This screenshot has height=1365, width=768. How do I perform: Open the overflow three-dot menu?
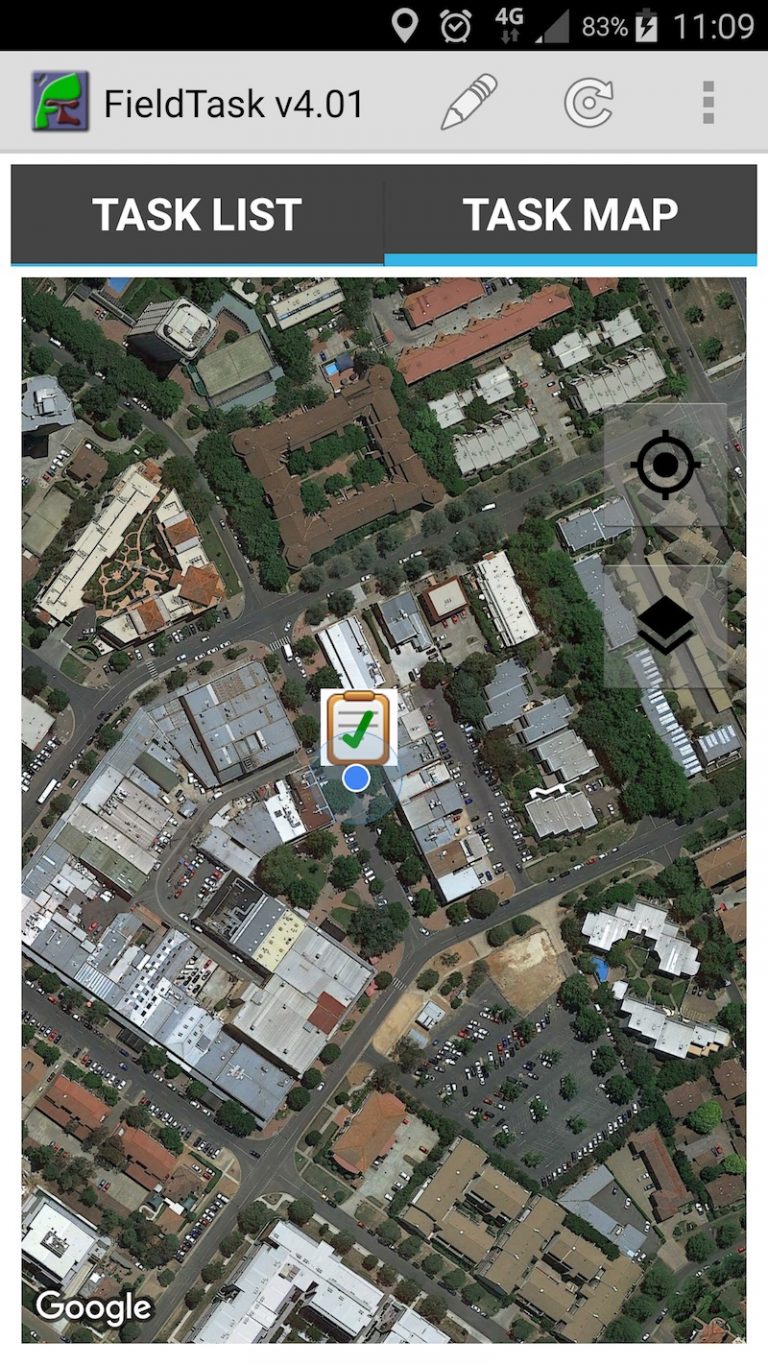click(x=710, y=101)
